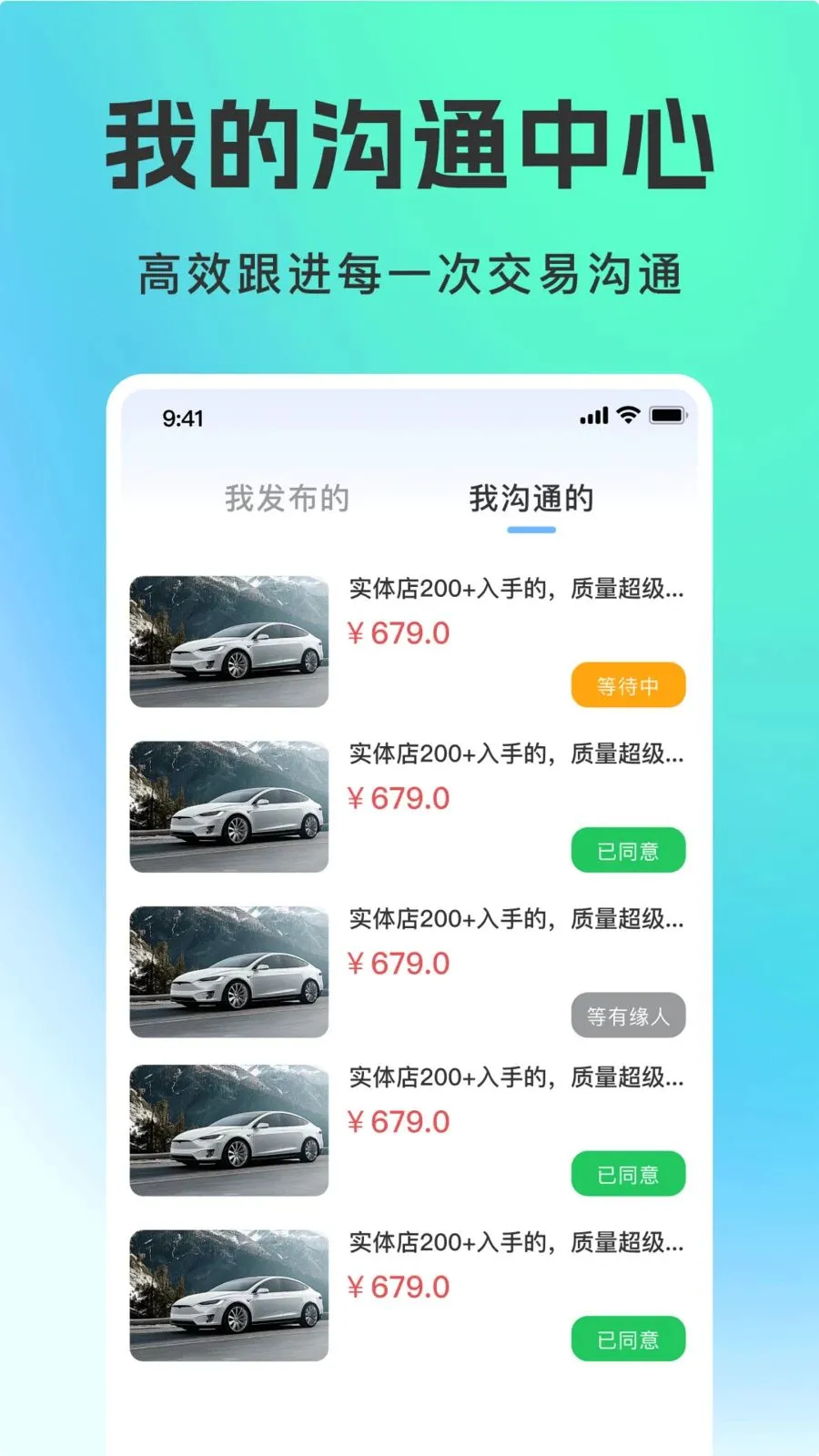Switch to the 我发布的 tab
Viewport: 819px width, 1456px height.
(287, 499)
